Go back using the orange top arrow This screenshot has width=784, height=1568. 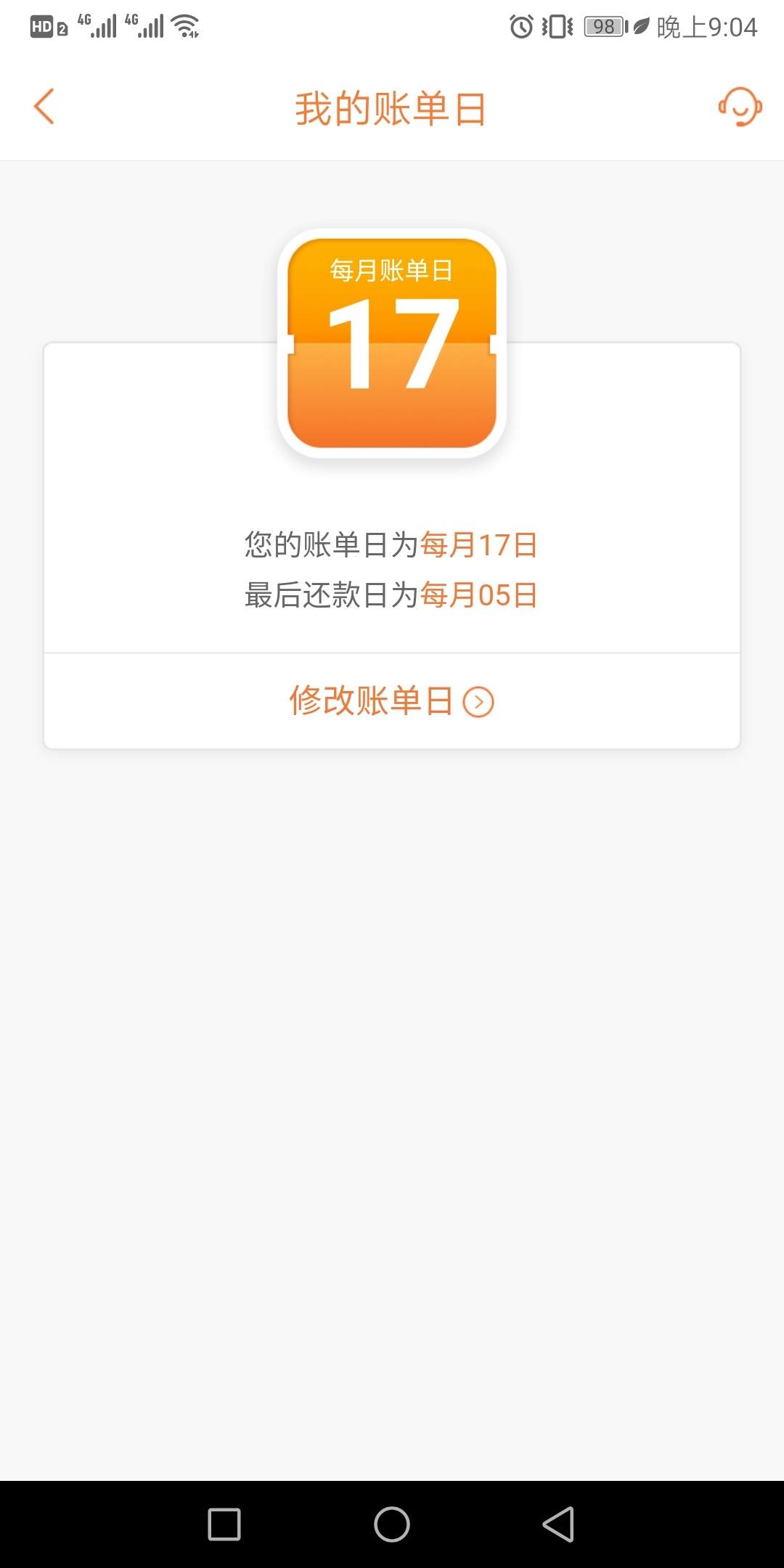click(x=44, y=107)
